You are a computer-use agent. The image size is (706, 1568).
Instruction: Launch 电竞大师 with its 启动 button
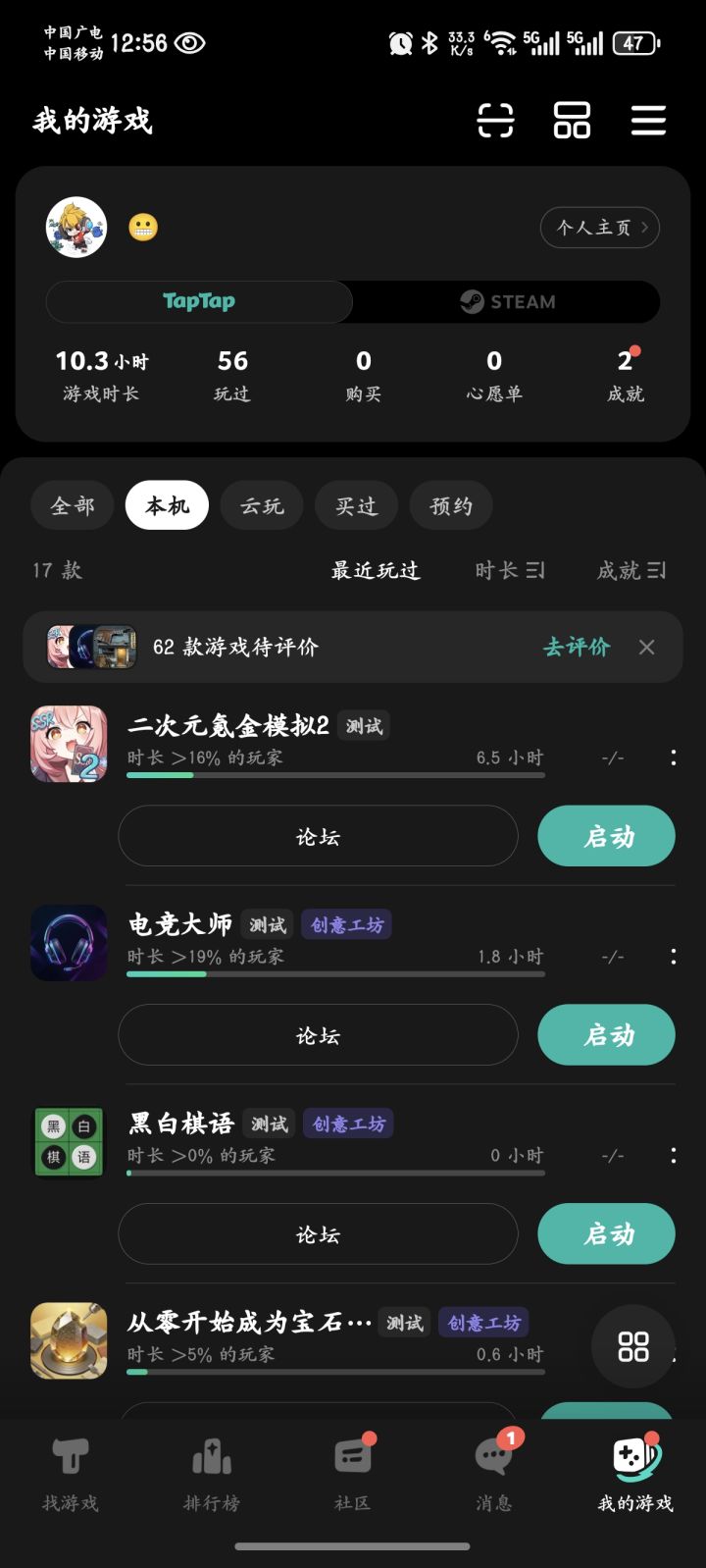[606, 1034]
